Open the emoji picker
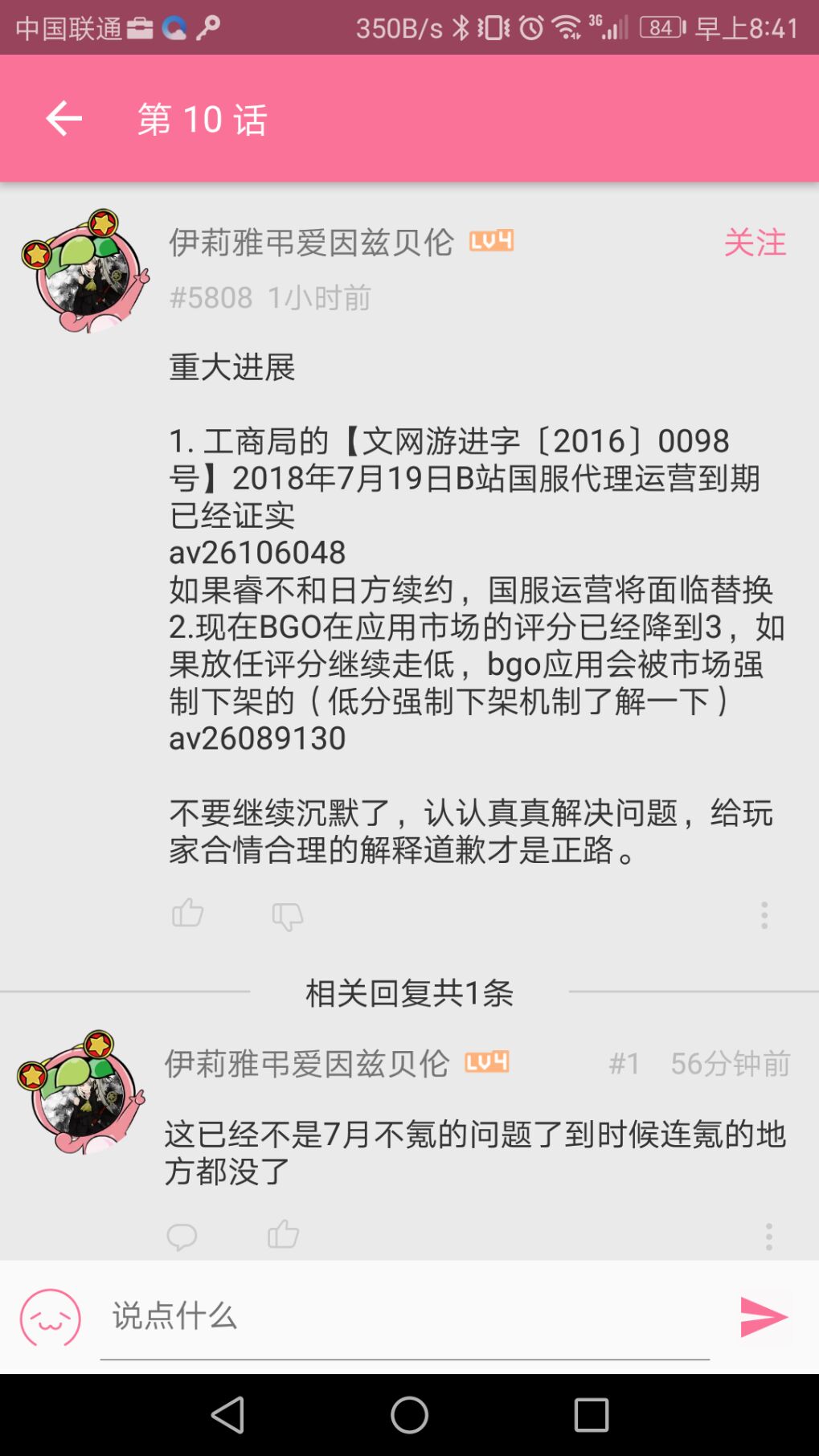 (x=51, y=1317)
